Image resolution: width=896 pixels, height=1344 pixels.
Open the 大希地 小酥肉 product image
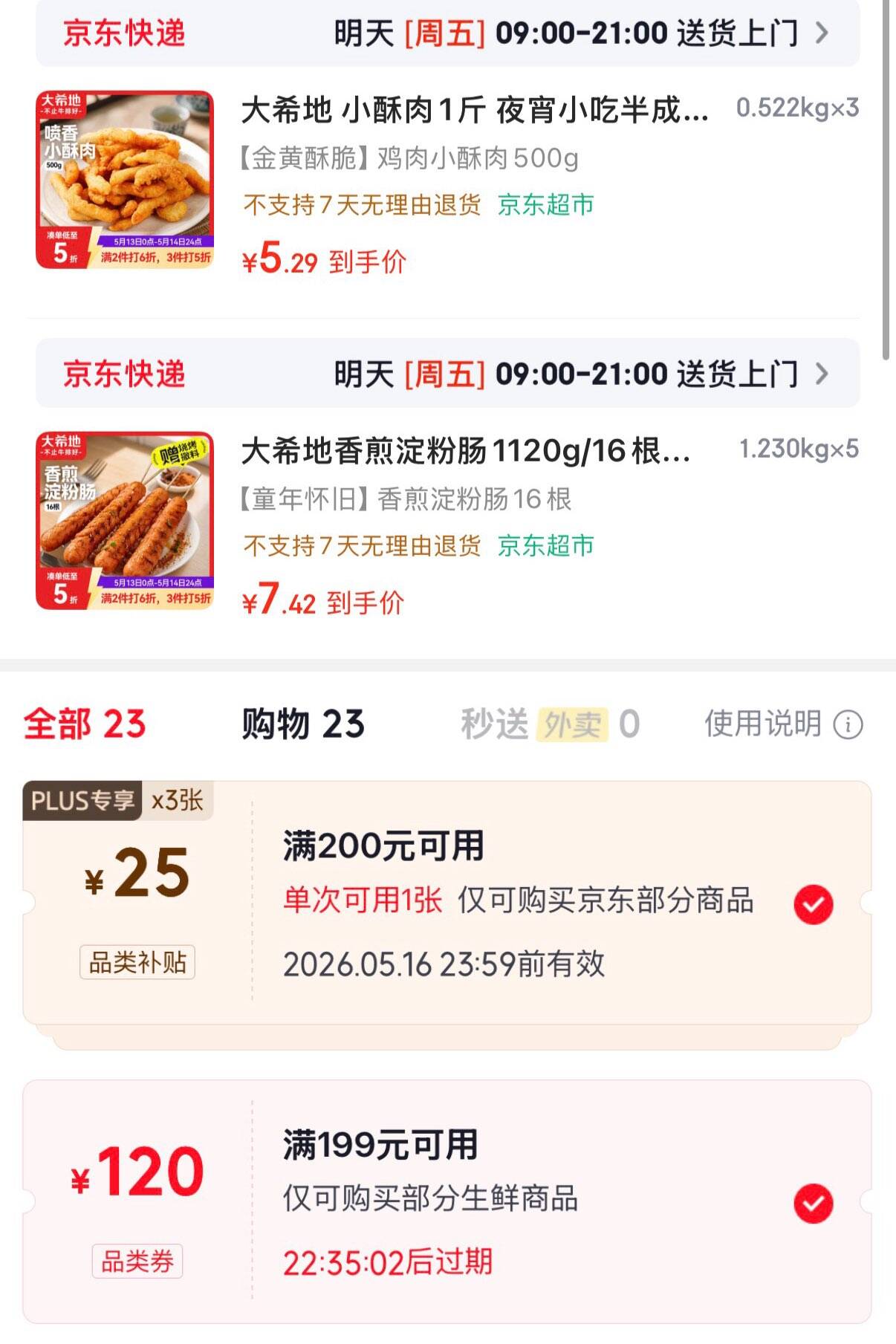[125, 180]
